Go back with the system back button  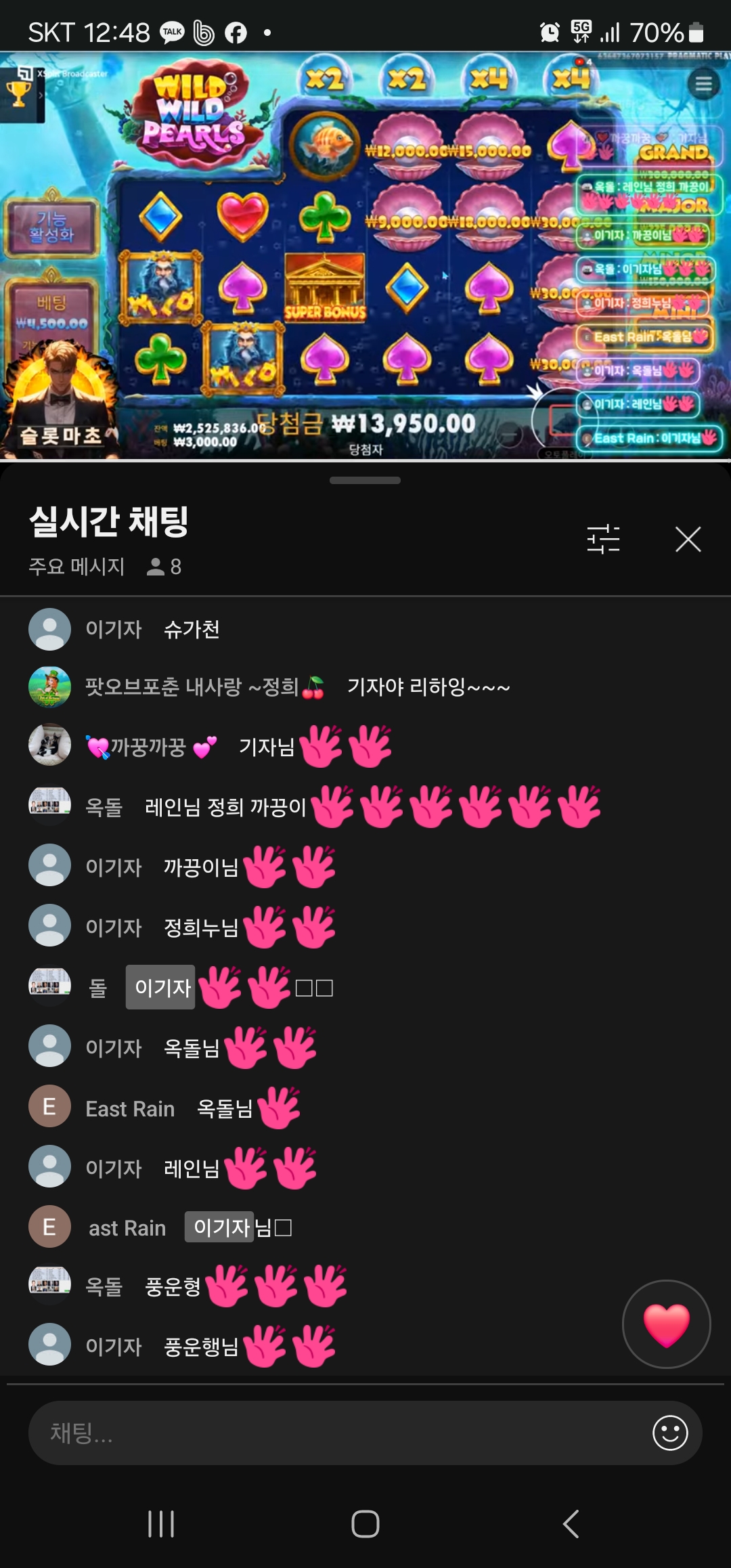point(571,1523)
